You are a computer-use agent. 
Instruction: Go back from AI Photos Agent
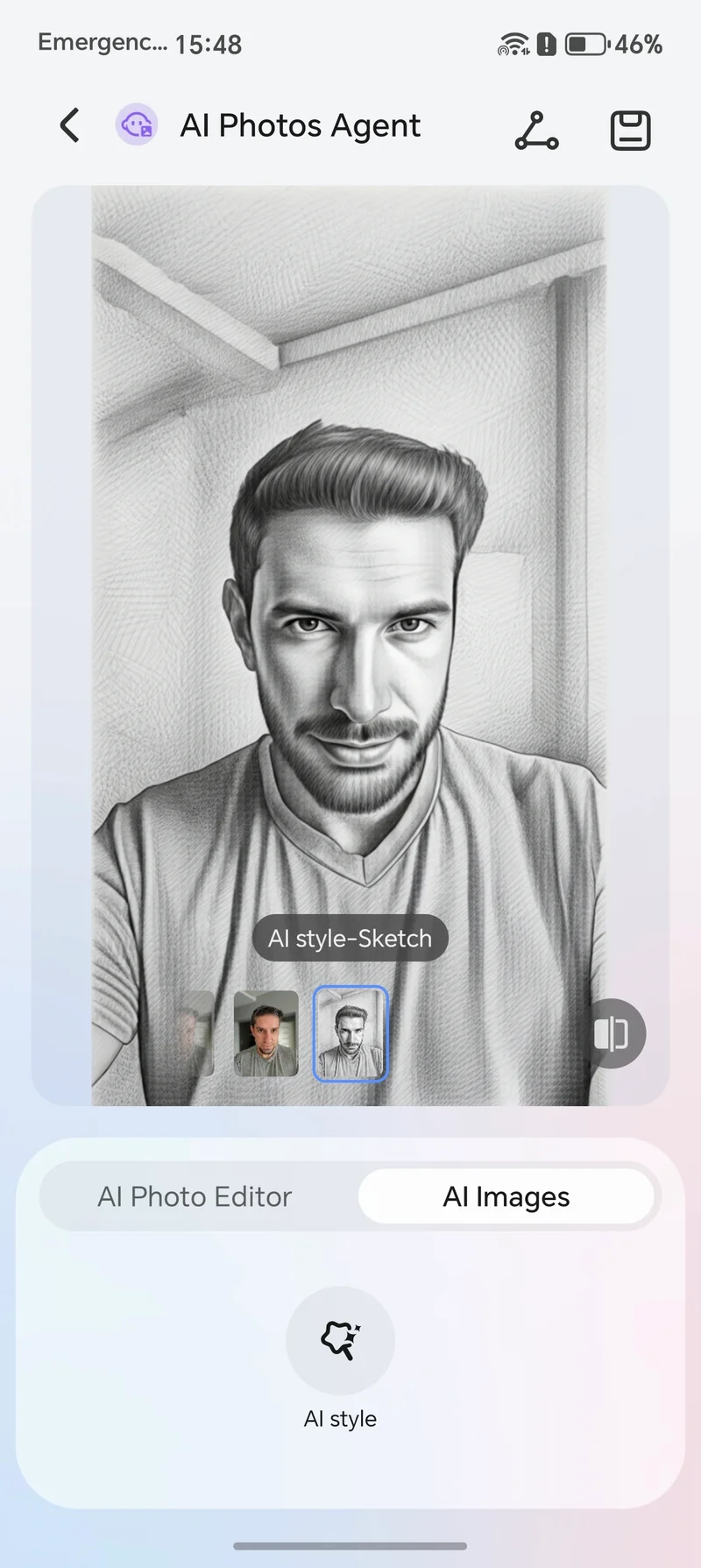tap(70, 126)
